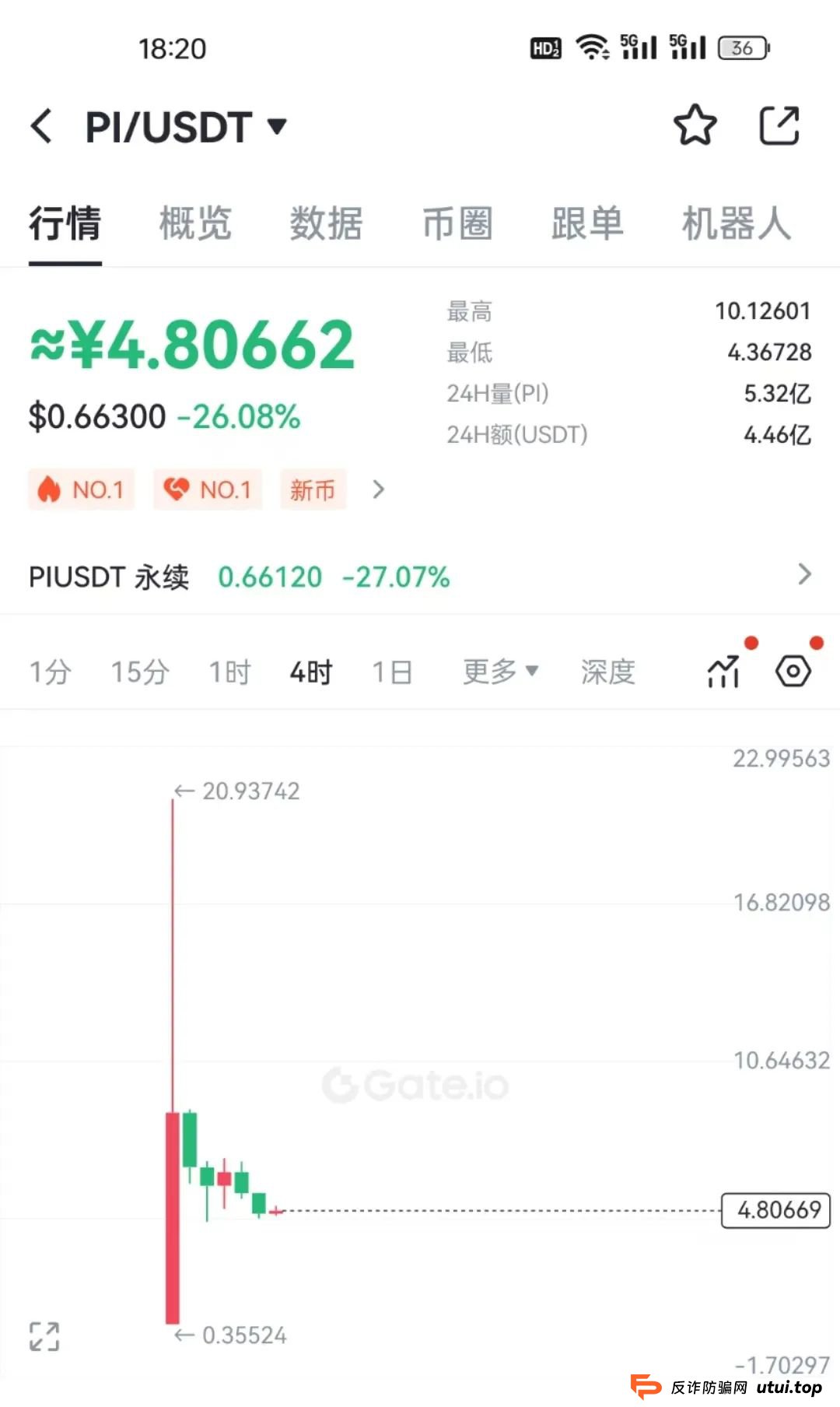
Task: Open the 币圈 tab
Action: 457,223
